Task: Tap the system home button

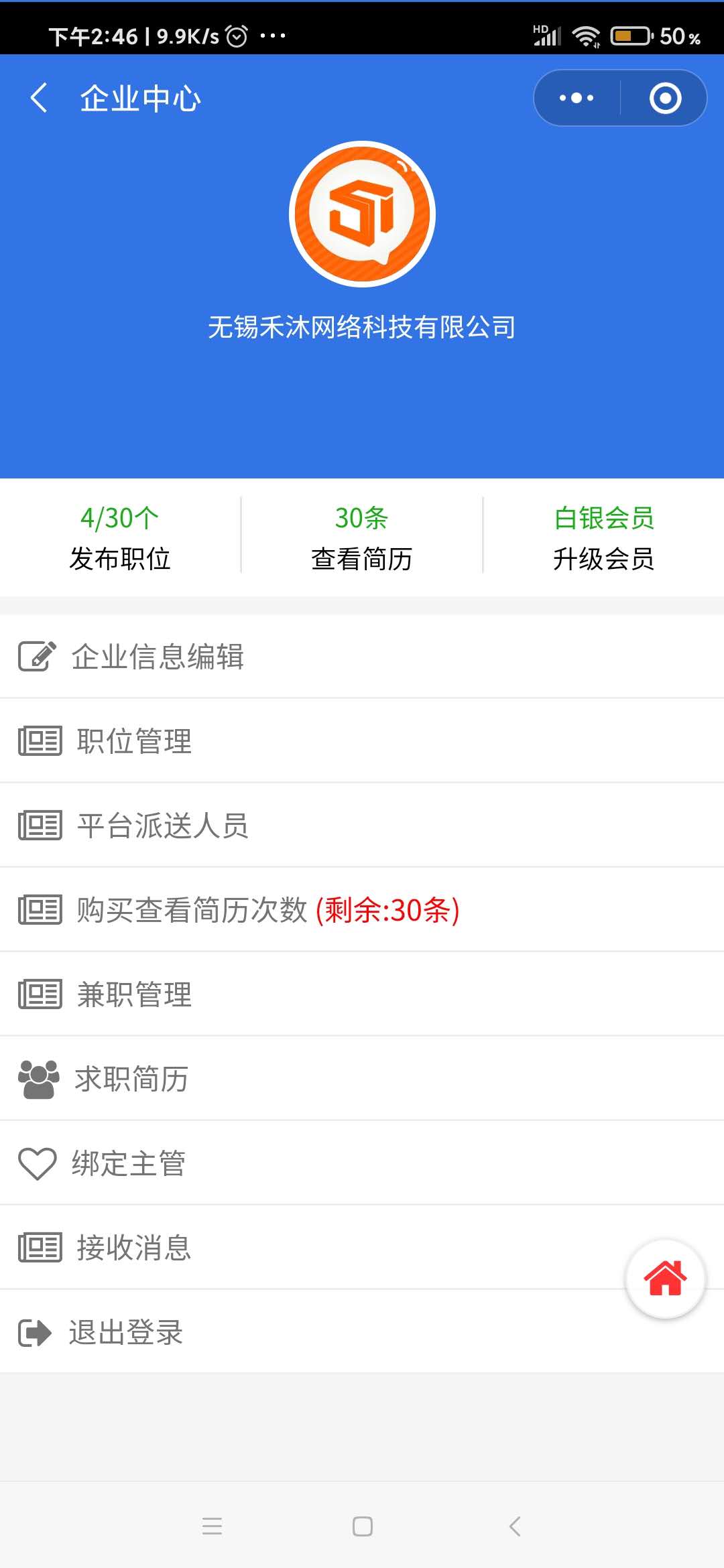Action: tap(362, 1526)
